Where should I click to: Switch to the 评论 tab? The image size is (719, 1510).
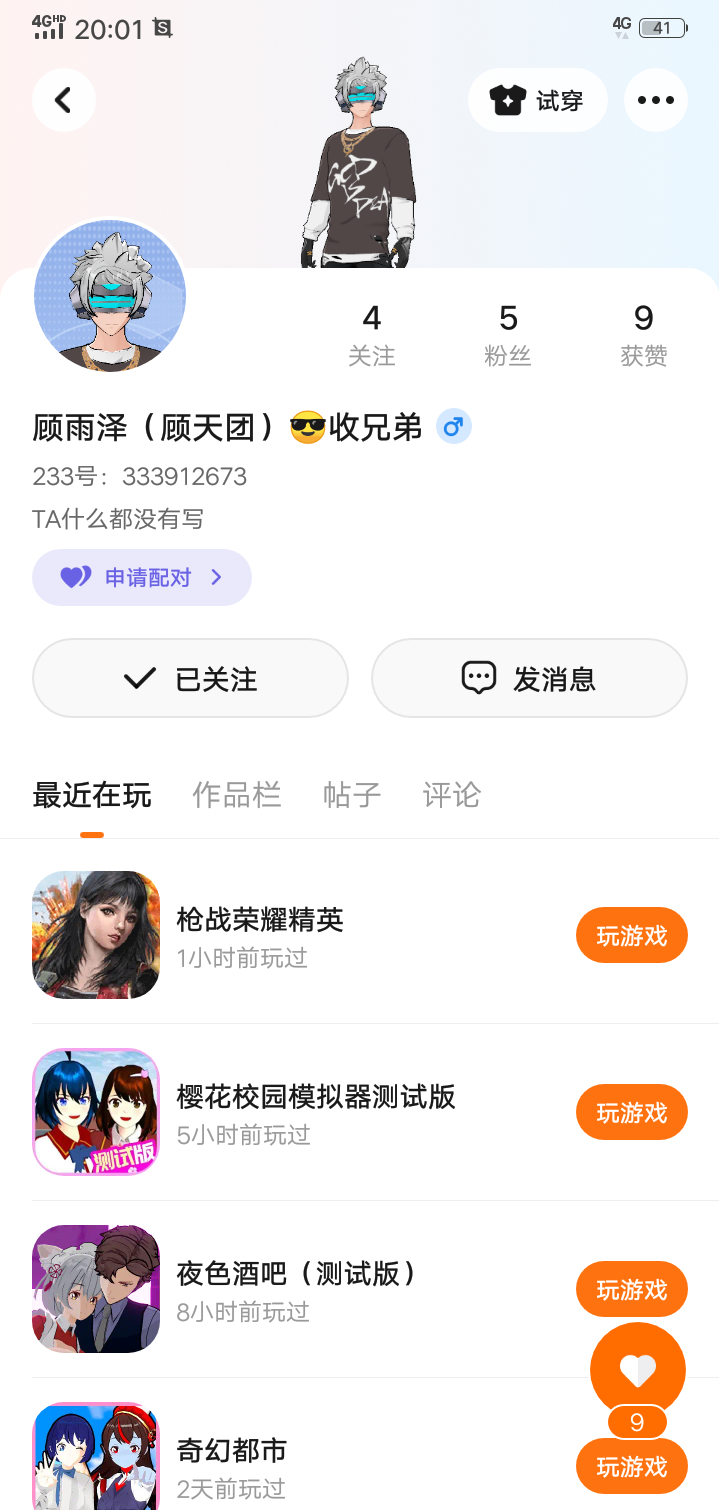(452, 795)
